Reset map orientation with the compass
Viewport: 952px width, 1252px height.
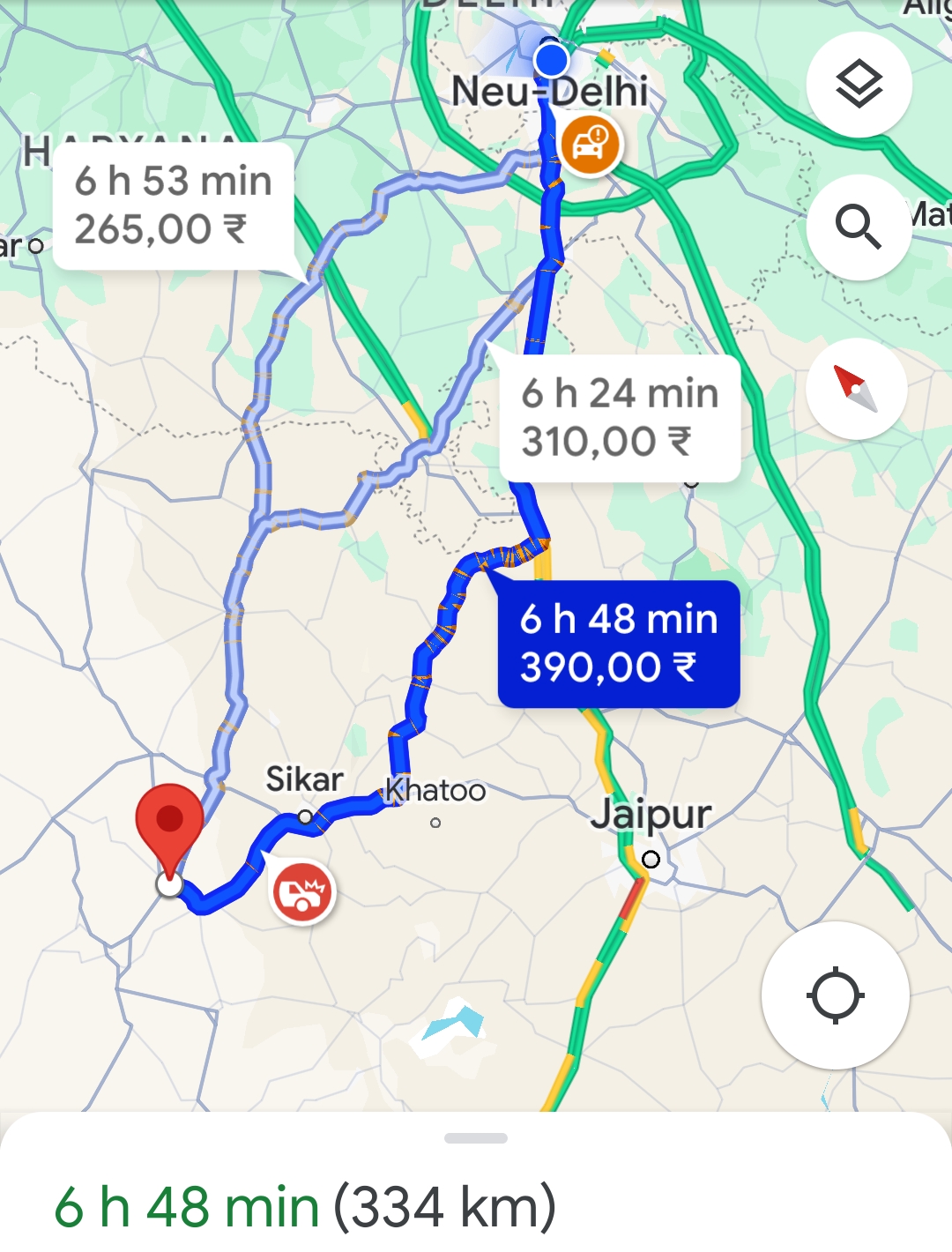point(856,389)
